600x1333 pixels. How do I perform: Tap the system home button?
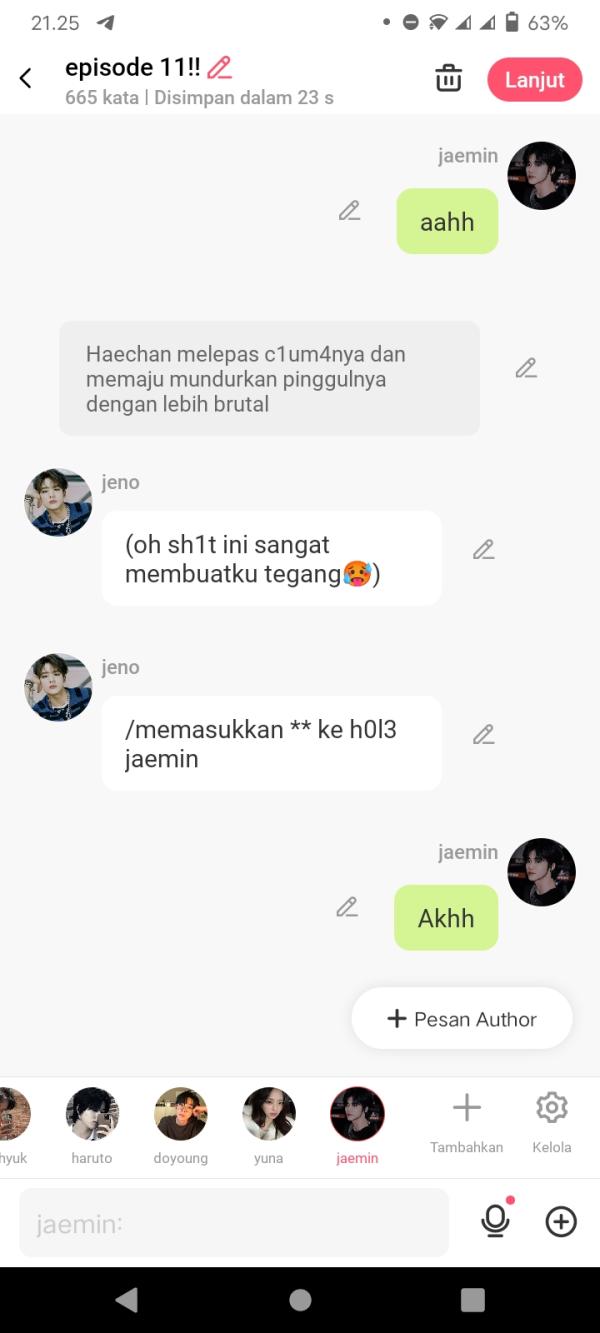300,1300
